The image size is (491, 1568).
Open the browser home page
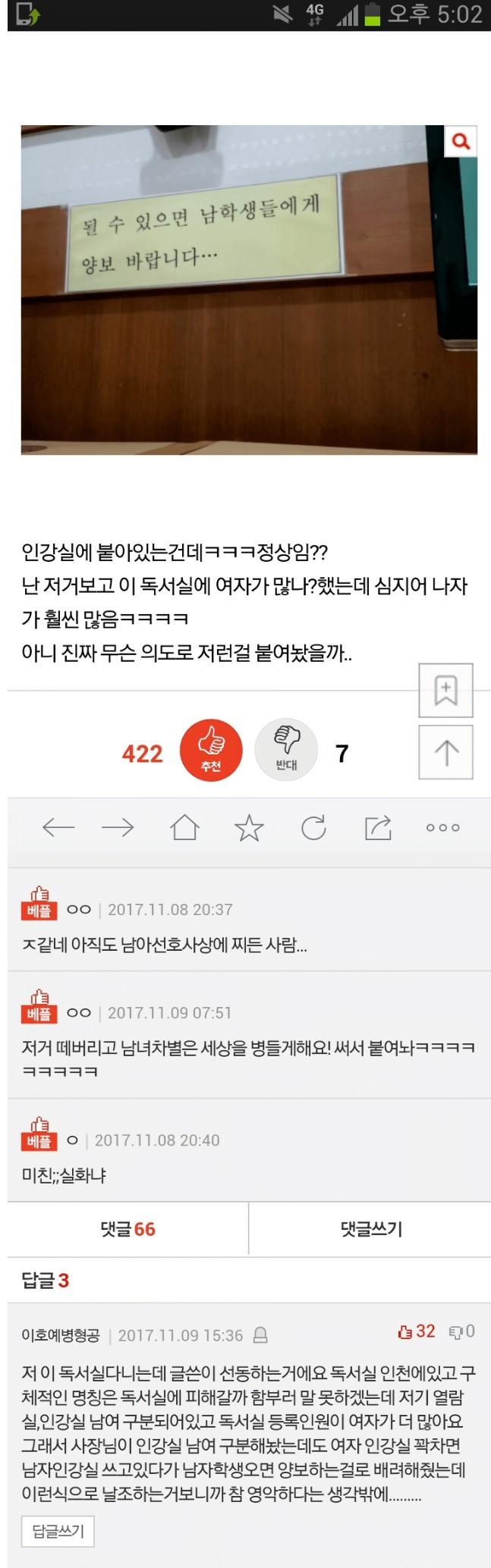pos(184,827)
